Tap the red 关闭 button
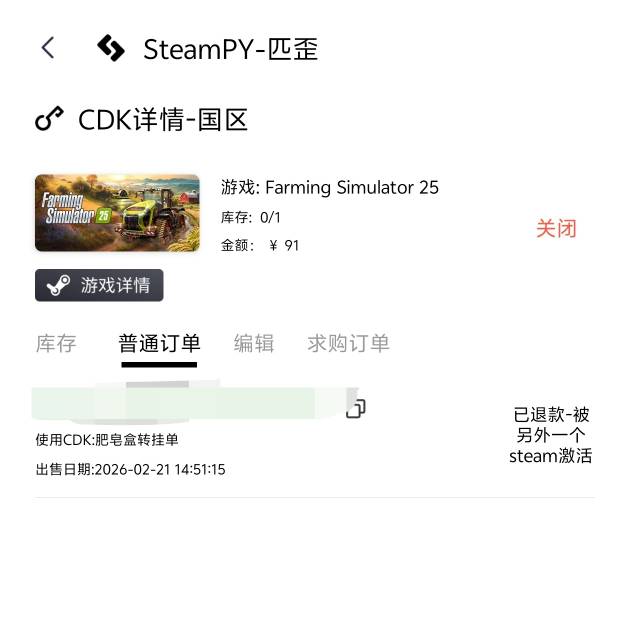This screenshot has width=630, height=630. [556, 228]
